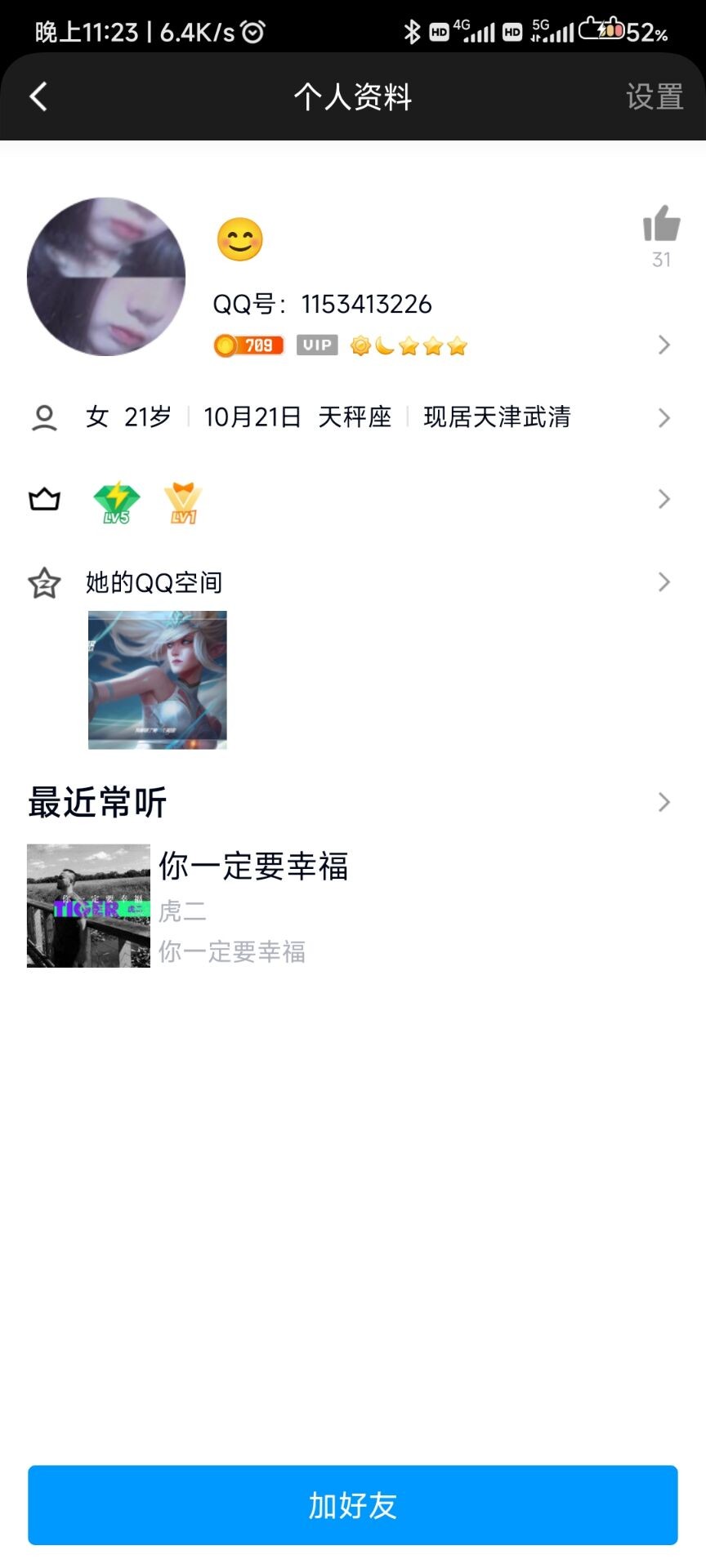Tap the gray VIP membership badge
Viewport: 706px width, 1568px height.
click(315, 345)
